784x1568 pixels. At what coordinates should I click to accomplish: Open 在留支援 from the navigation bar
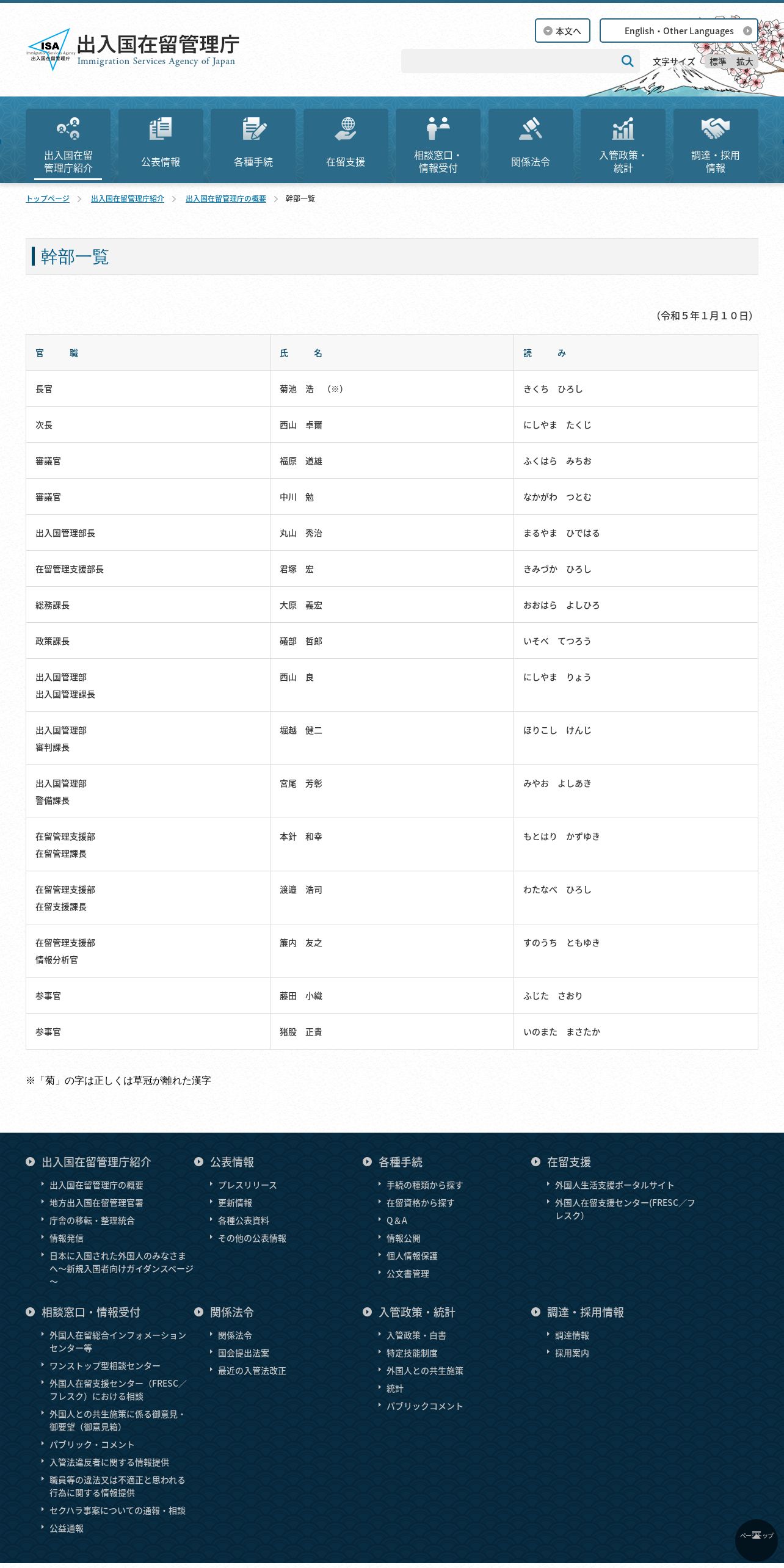(346, 145)
